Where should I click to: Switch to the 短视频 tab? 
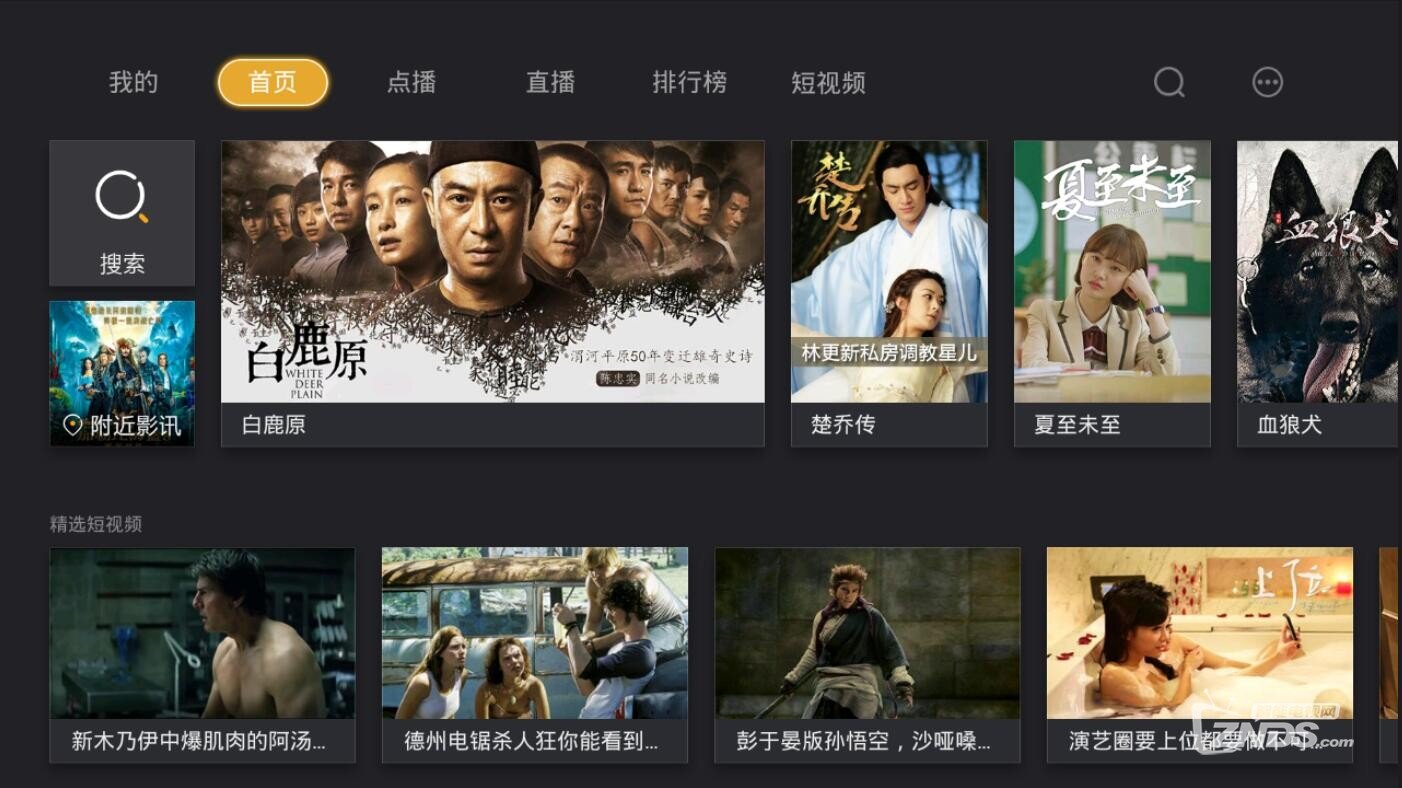click(828, 82)
